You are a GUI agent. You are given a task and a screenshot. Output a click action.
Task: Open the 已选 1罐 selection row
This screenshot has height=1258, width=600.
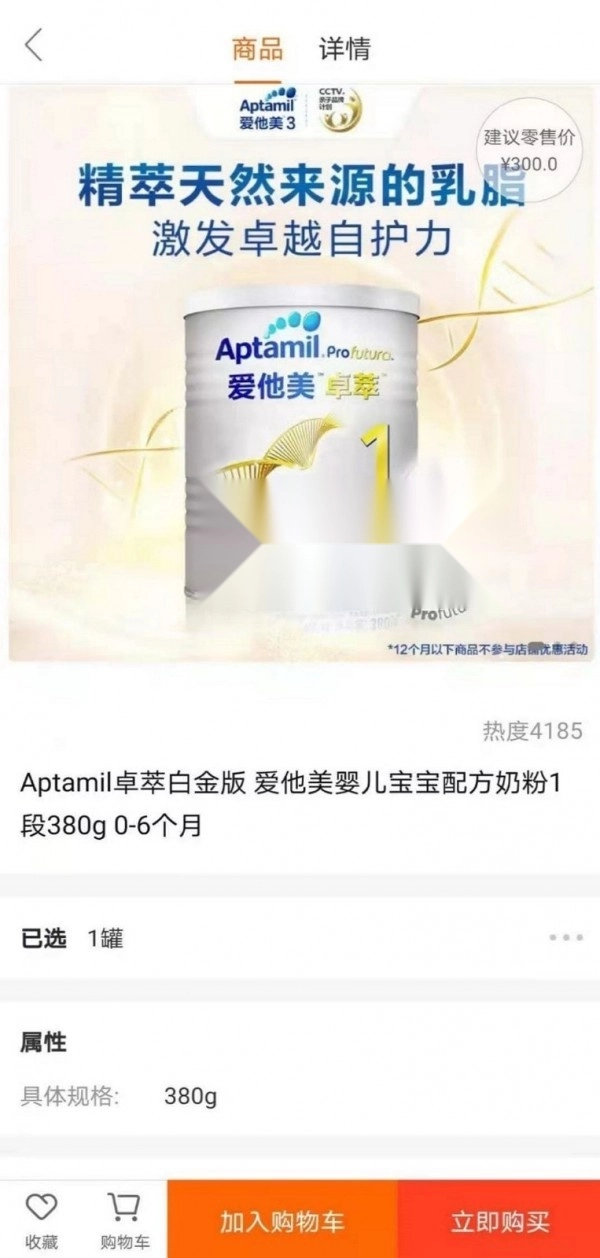[300, 938]
